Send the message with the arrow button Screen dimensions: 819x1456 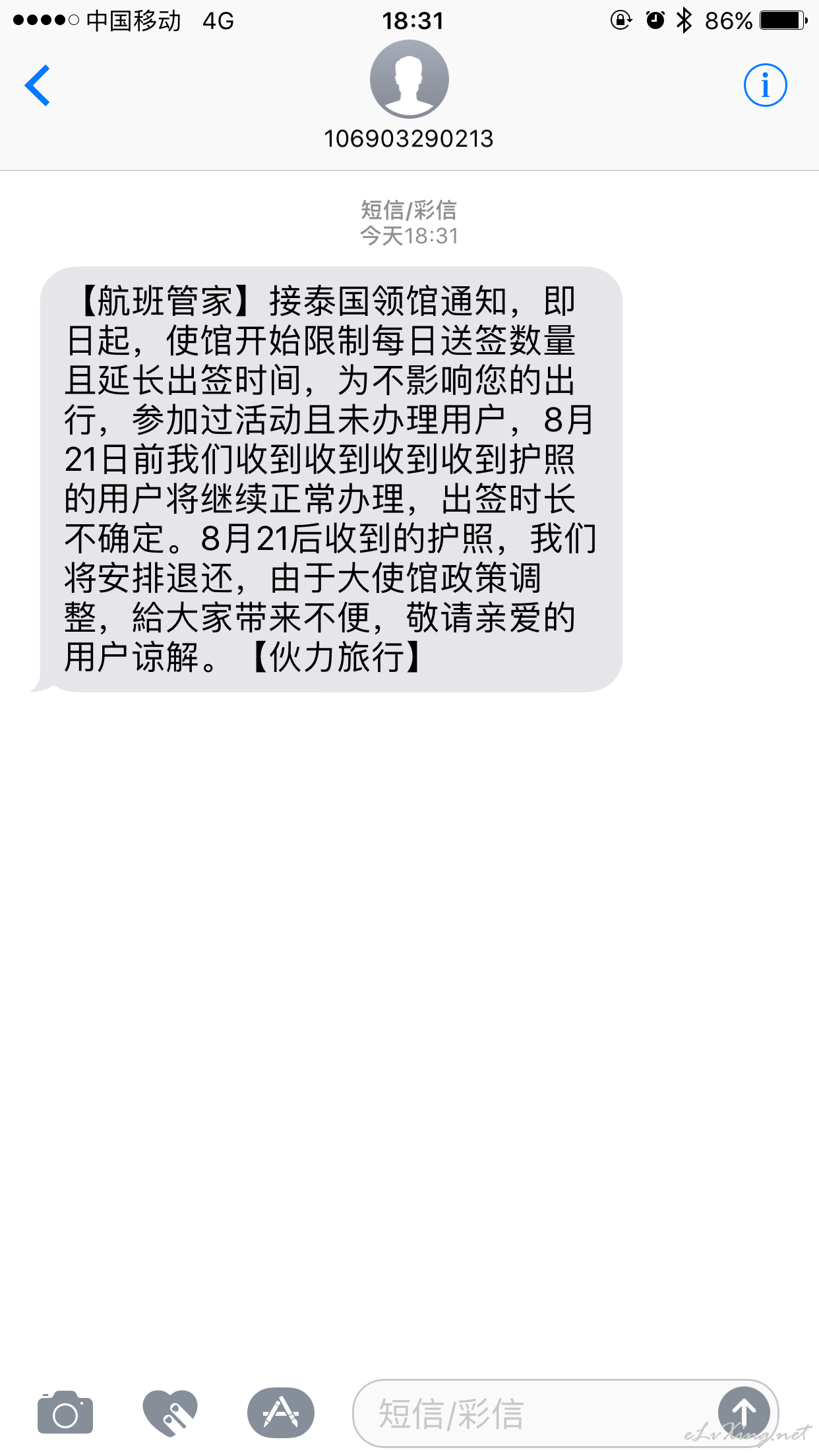(x=744, y=1413)
